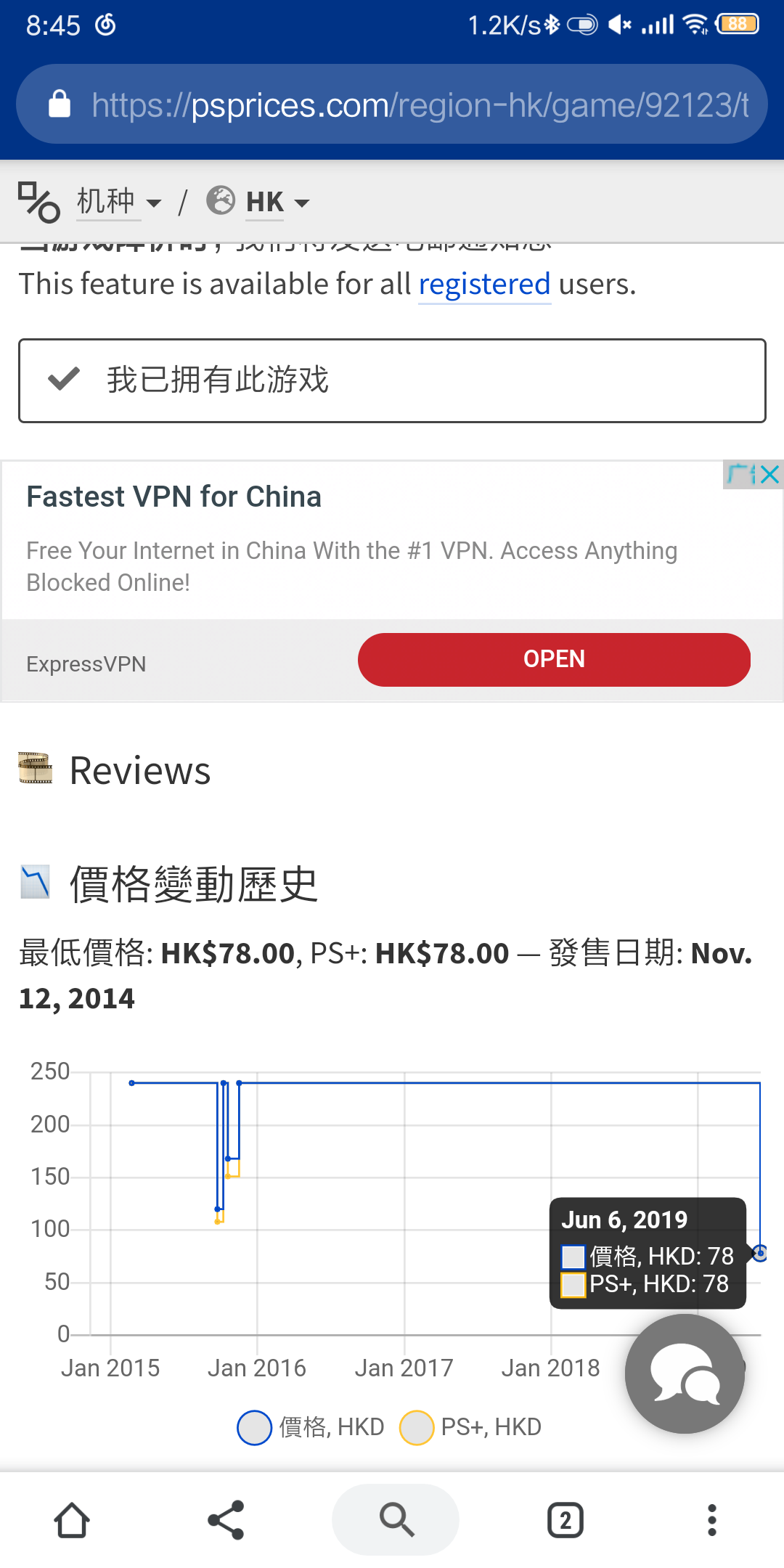
Task: Close the VPN advertisement
Action: click(x=770, y=475)
